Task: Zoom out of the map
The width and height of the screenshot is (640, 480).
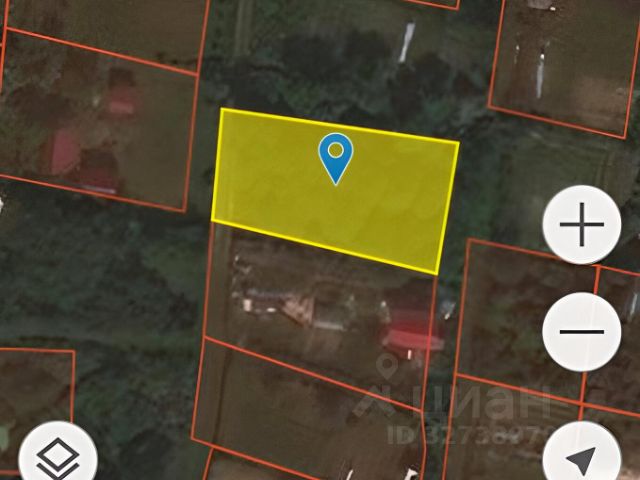Action: (583, 331)
